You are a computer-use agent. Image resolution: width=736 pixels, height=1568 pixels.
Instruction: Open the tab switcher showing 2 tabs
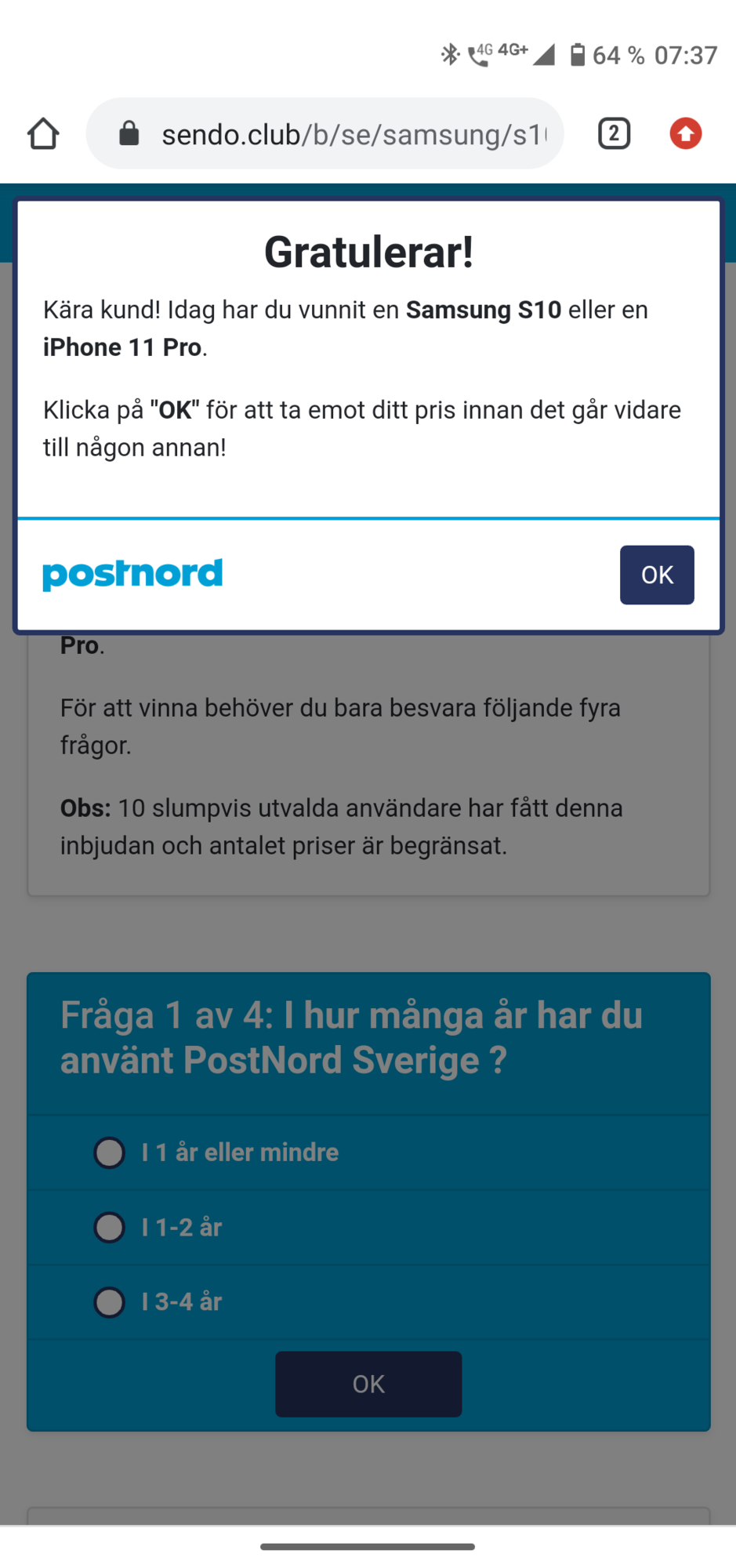(x=614, y=133)
